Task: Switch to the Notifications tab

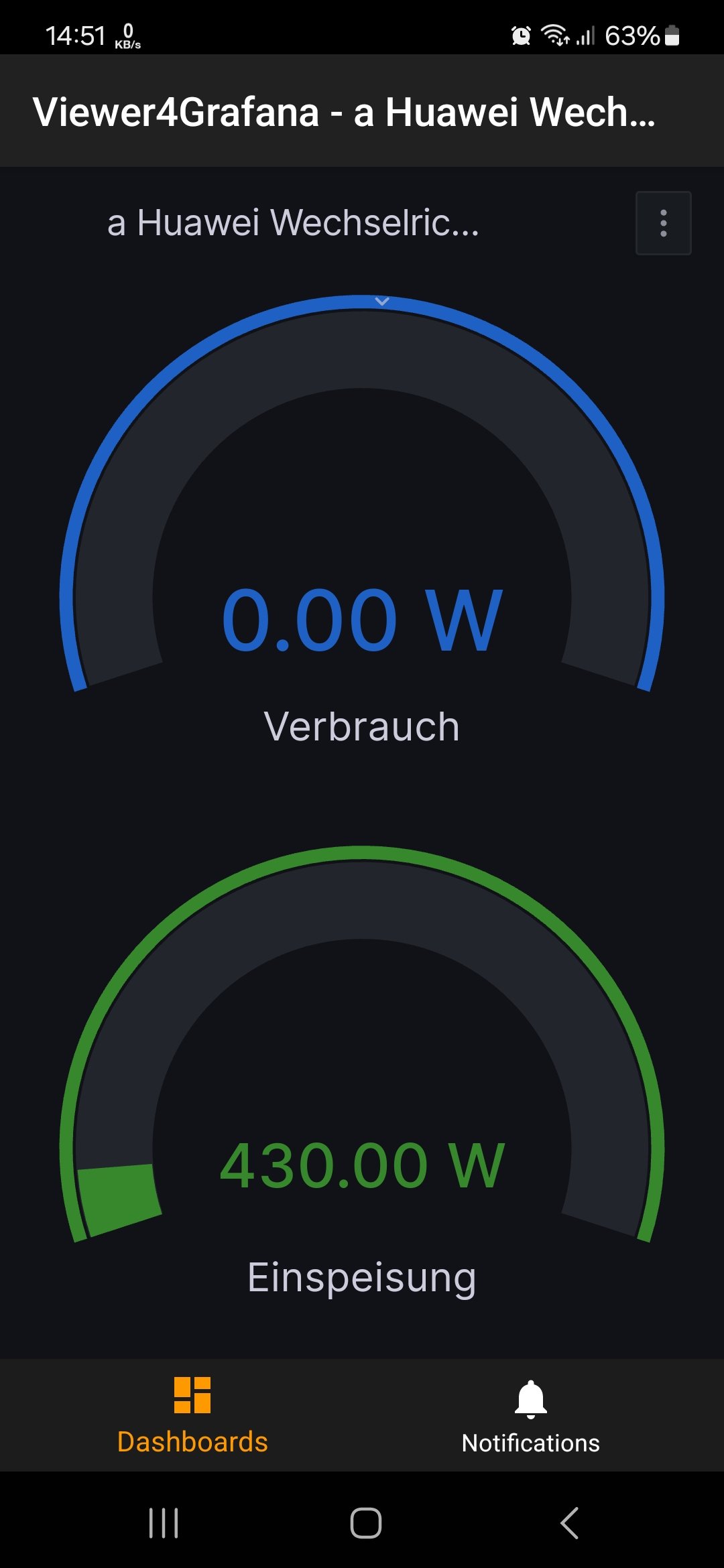Action: pyautogui.click(x=530, y=1415)
